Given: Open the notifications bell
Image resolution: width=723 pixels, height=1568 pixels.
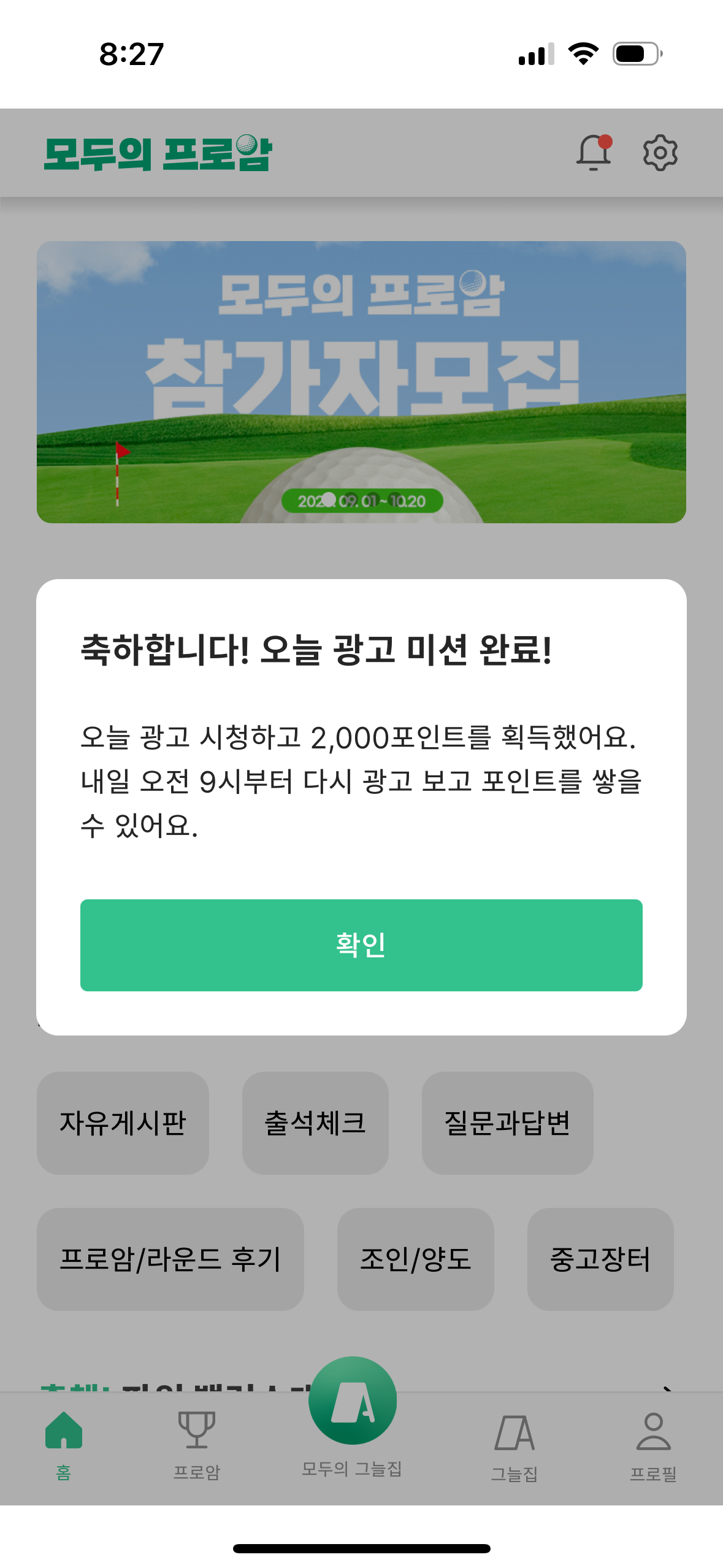Looking at the screenshot, I should pyautogui.click(x=593, y=153).
